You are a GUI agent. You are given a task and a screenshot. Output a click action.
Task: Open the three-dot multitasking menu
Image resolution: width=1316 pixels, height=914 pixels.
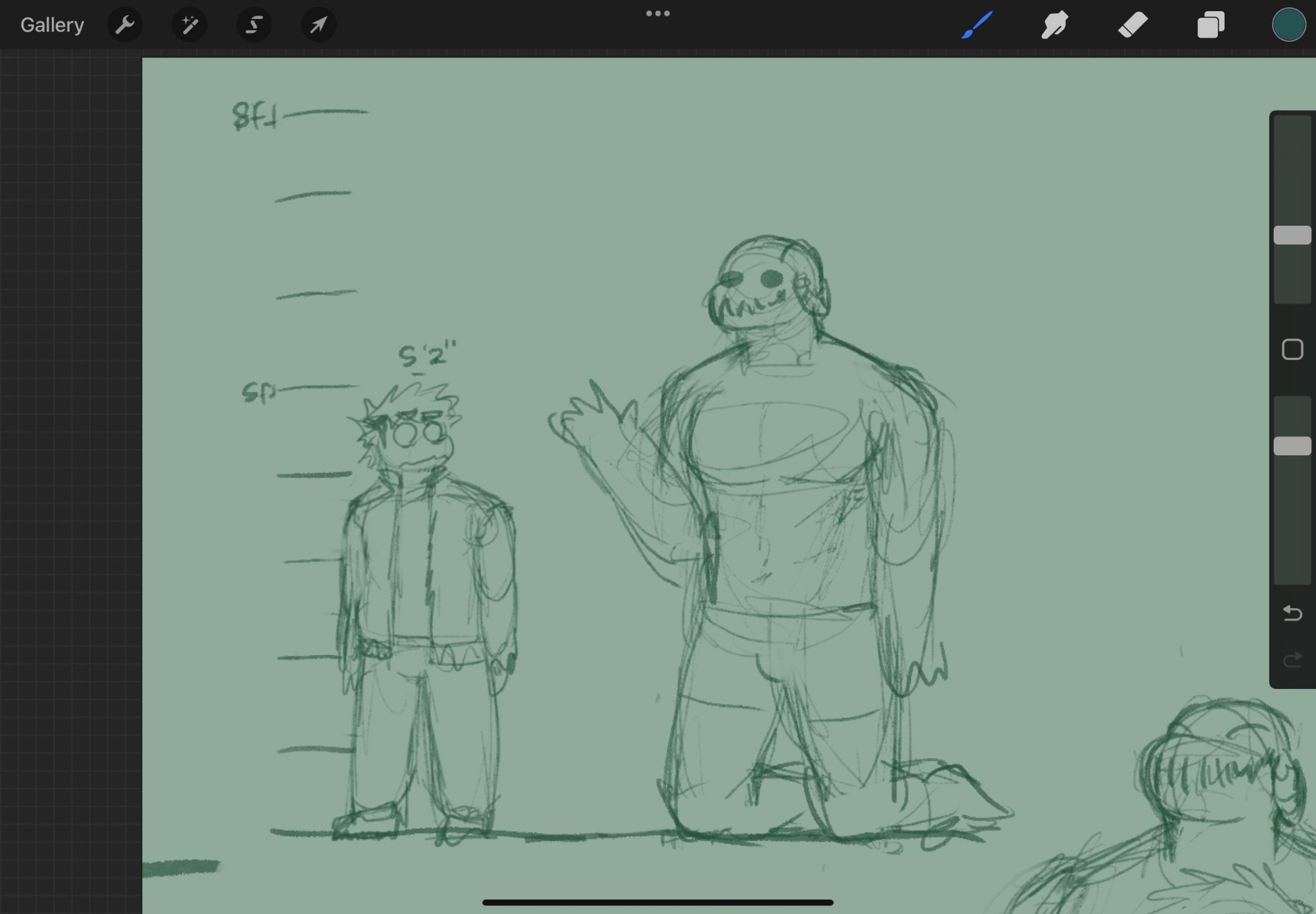tap(657, 13)
